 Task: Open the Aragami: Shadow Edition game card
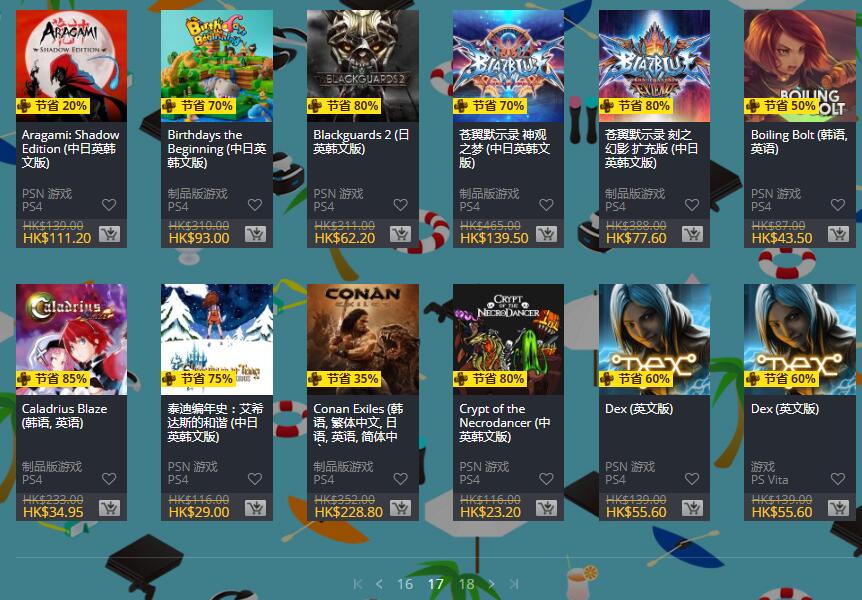[71, 64]
